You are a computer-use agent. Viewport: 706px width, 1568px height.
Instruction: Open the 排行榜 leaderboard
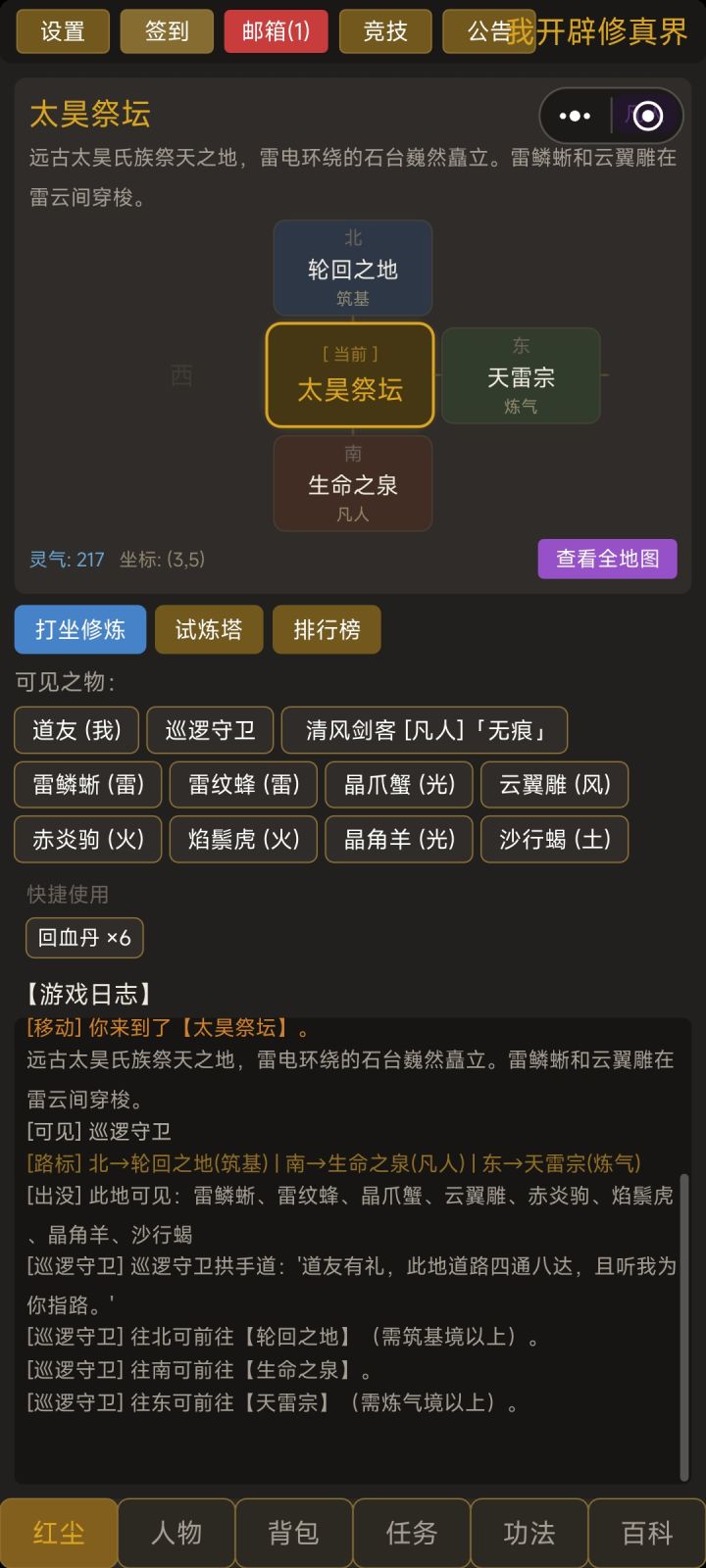pos(327,630)
